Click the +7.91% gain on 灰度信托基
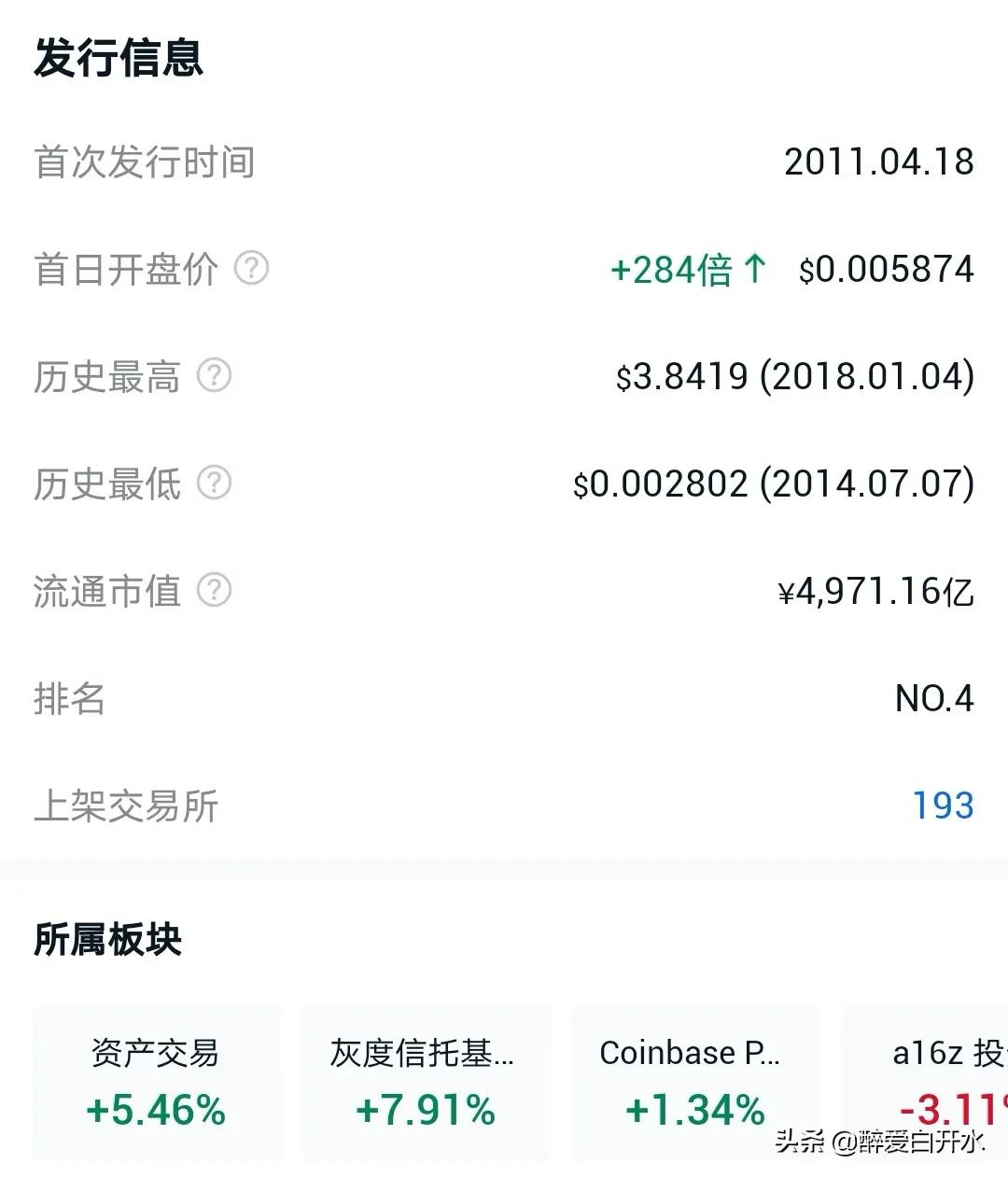The height and width of the screenshot is (1177, 1008). click(x=426, y=1111)
